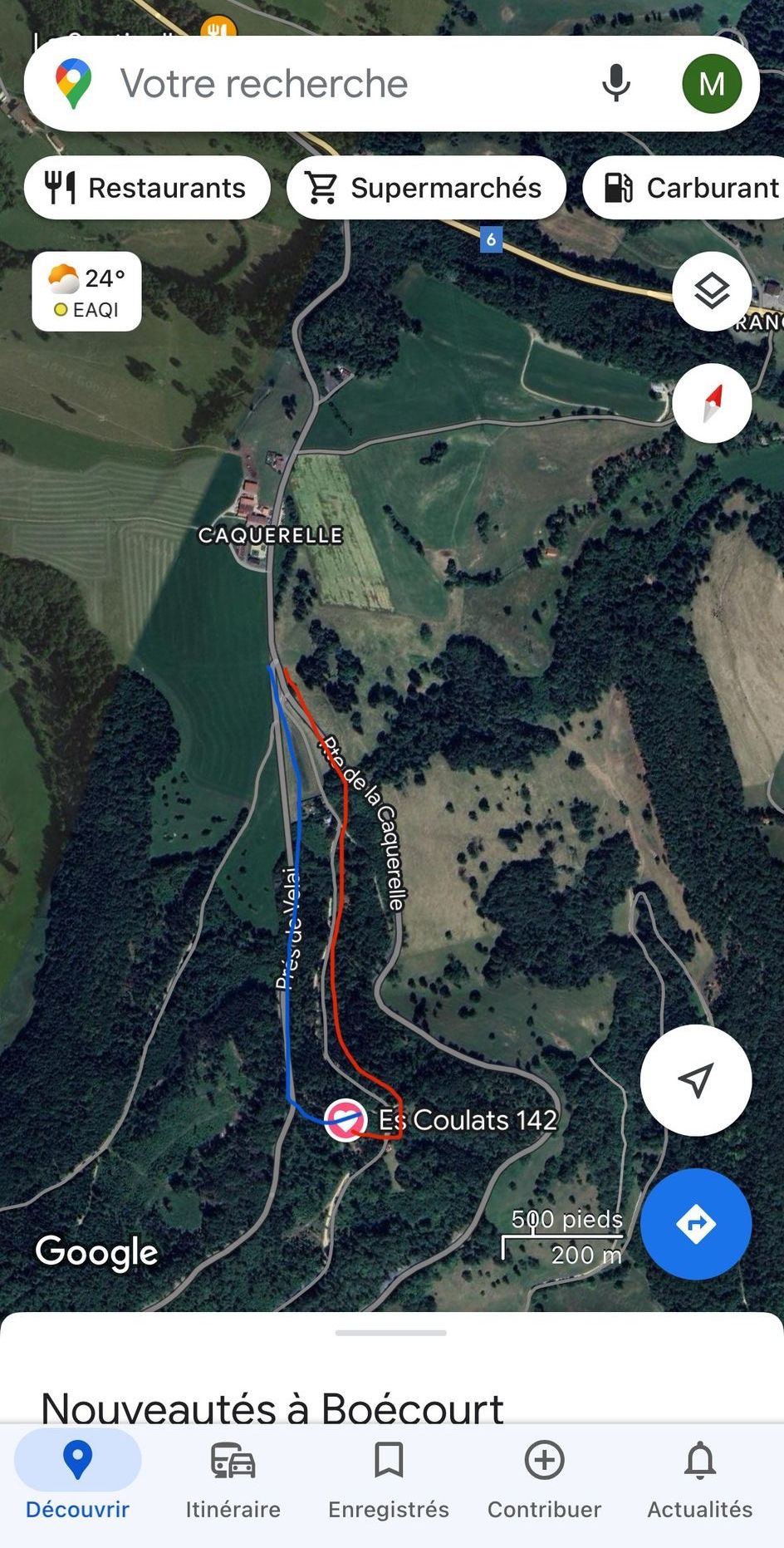
Task: Show Supermarchés on the map
Action: coord(426,187)
